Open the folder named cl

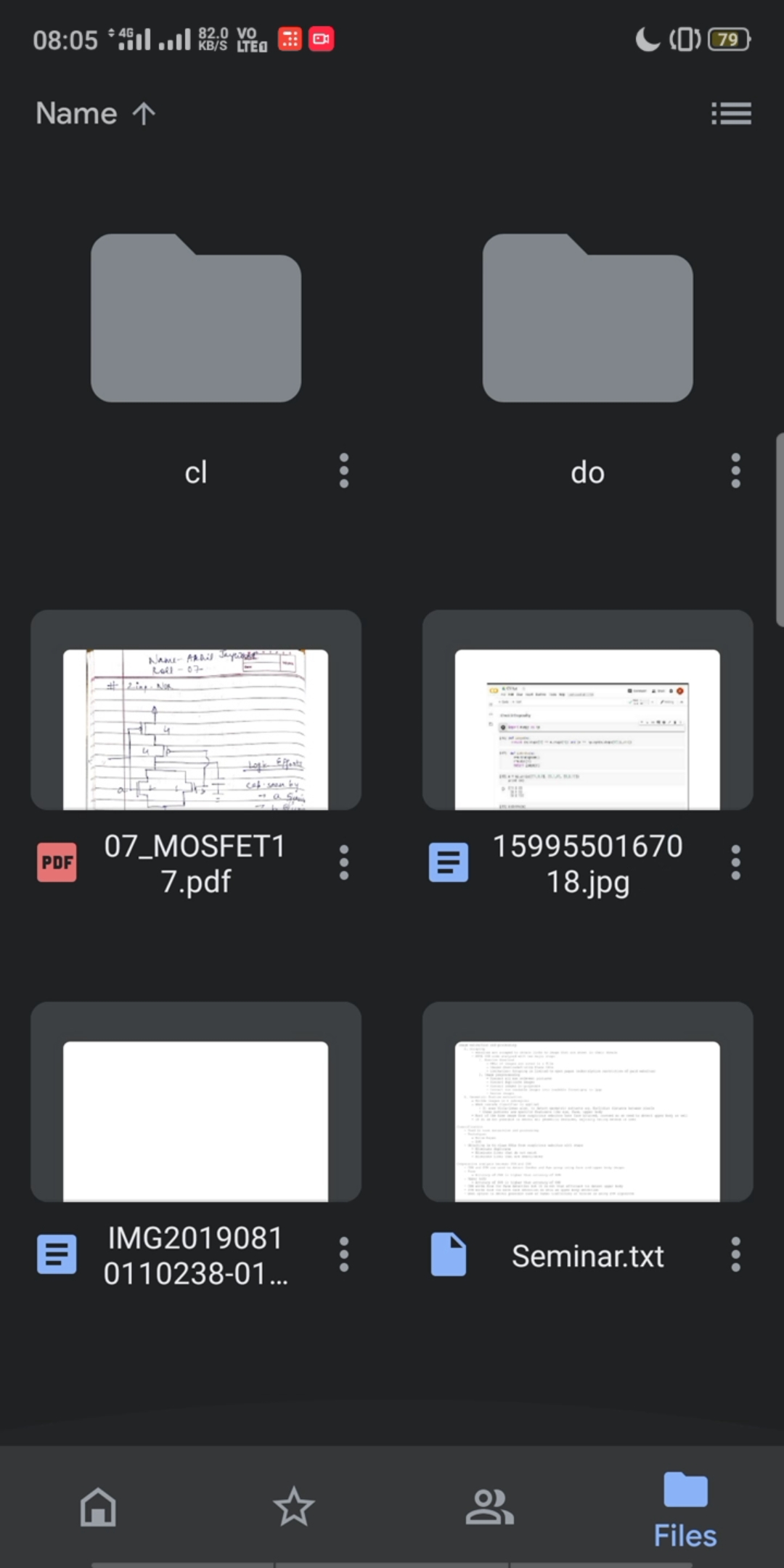coord(196,319)
